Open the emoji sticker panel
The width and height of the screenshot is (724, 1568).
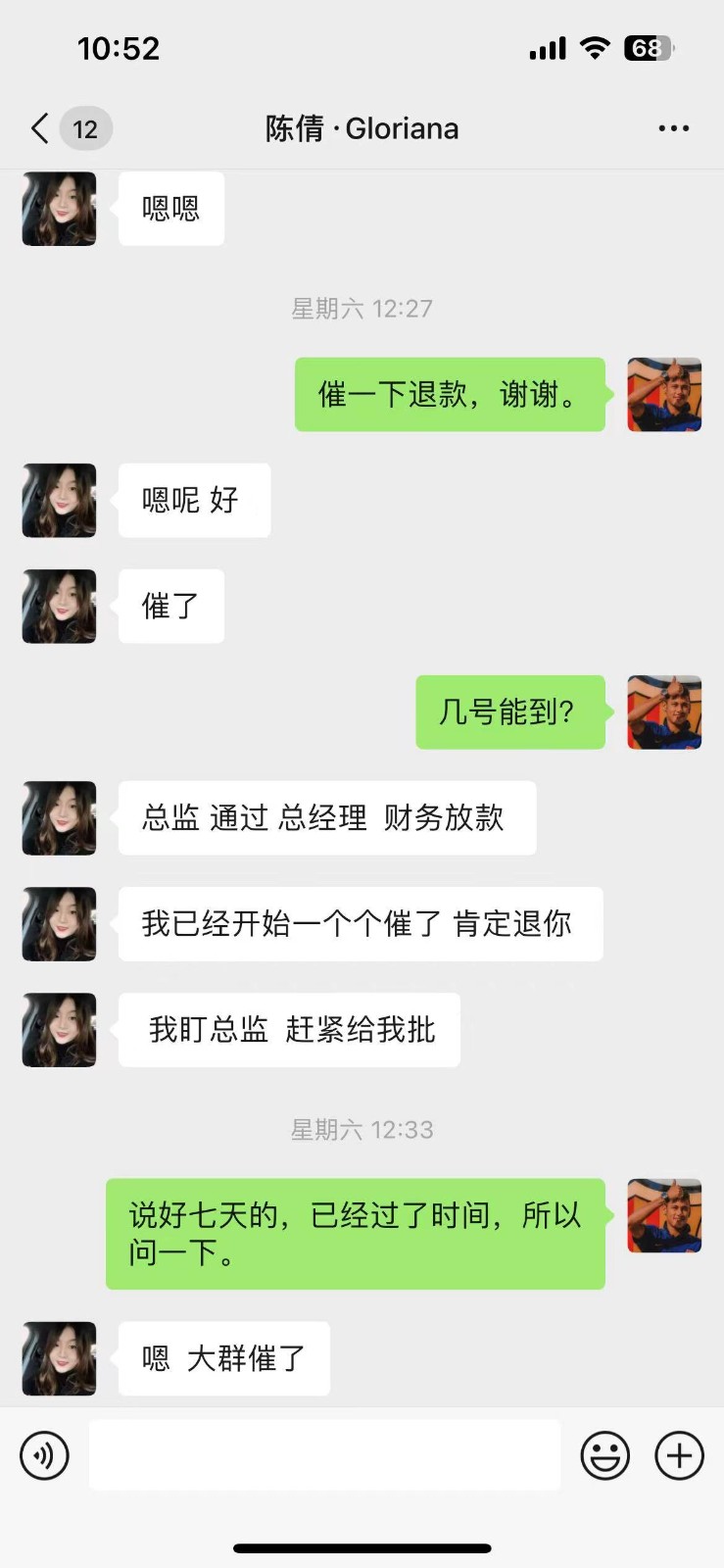pyautogui.click(x=604, y=1455)
